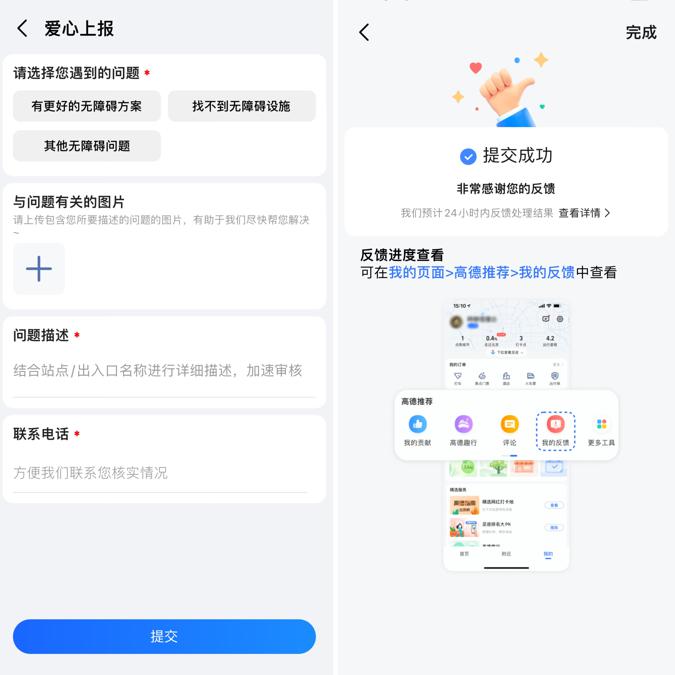Pick the 其他无障碍问题 chip

point(87,146)
